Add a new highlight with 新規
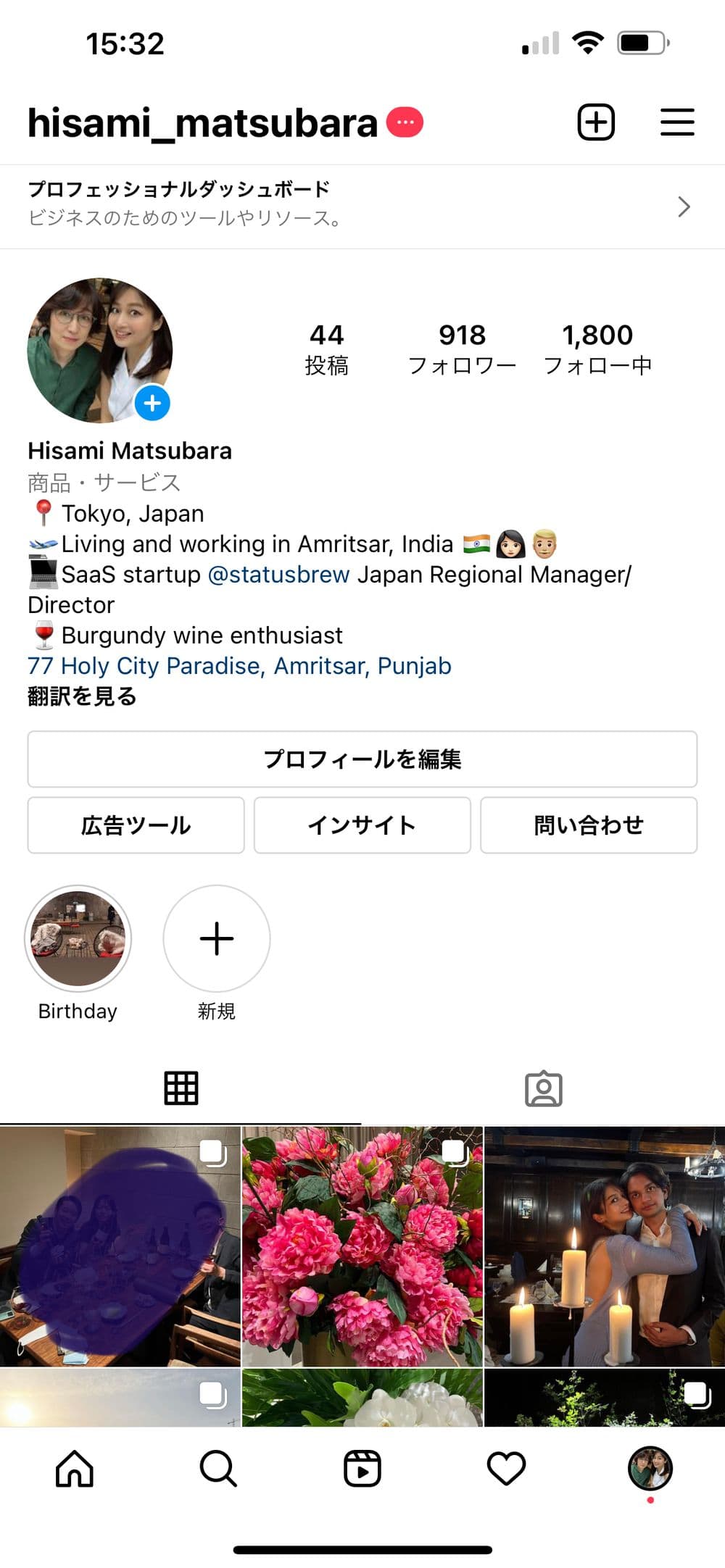725x1568 pixels. point(216,939)
